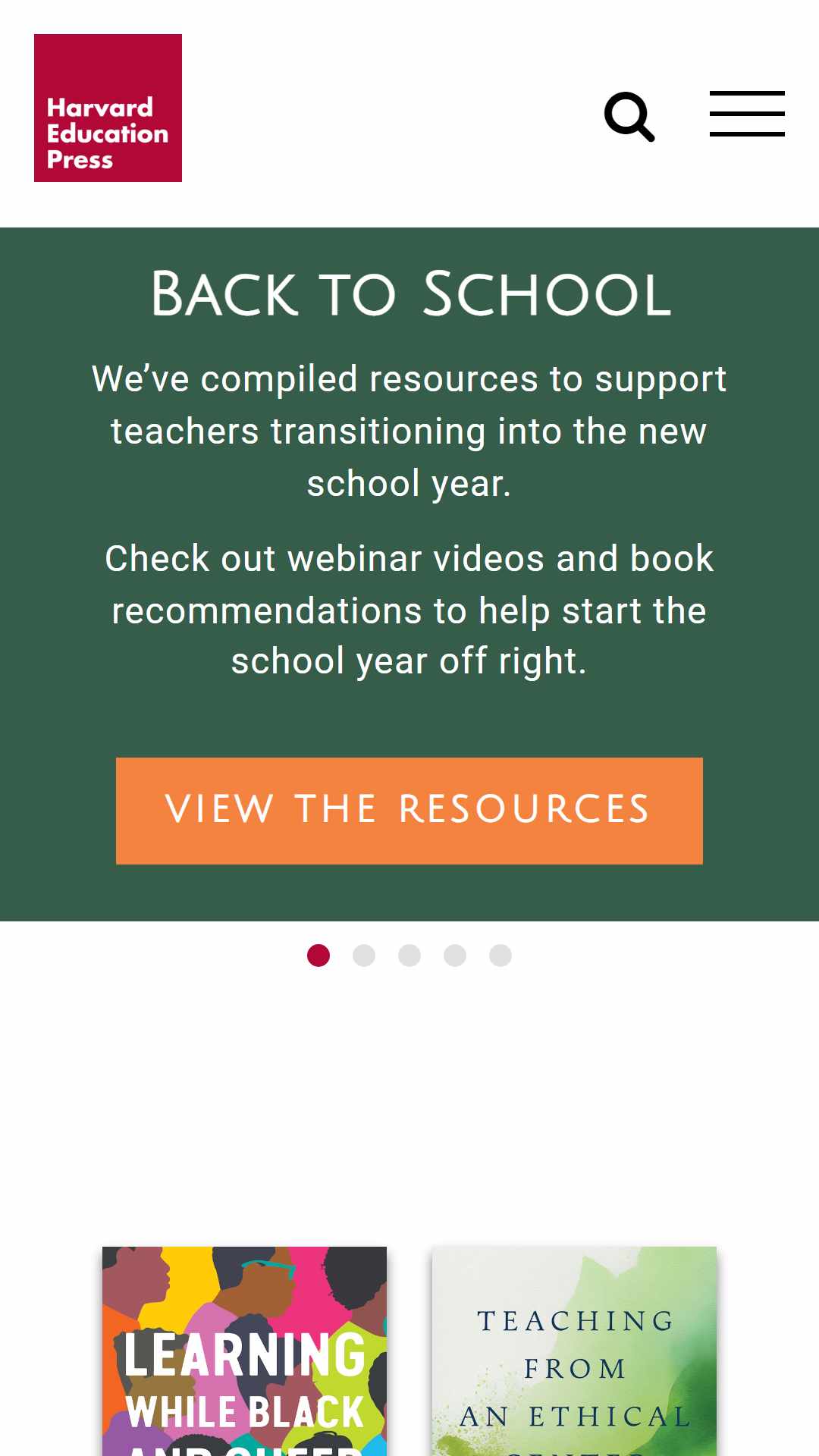Open the hamburger menu
Viewport: 819px width, 1456px height.
click(x=747, y=114)
